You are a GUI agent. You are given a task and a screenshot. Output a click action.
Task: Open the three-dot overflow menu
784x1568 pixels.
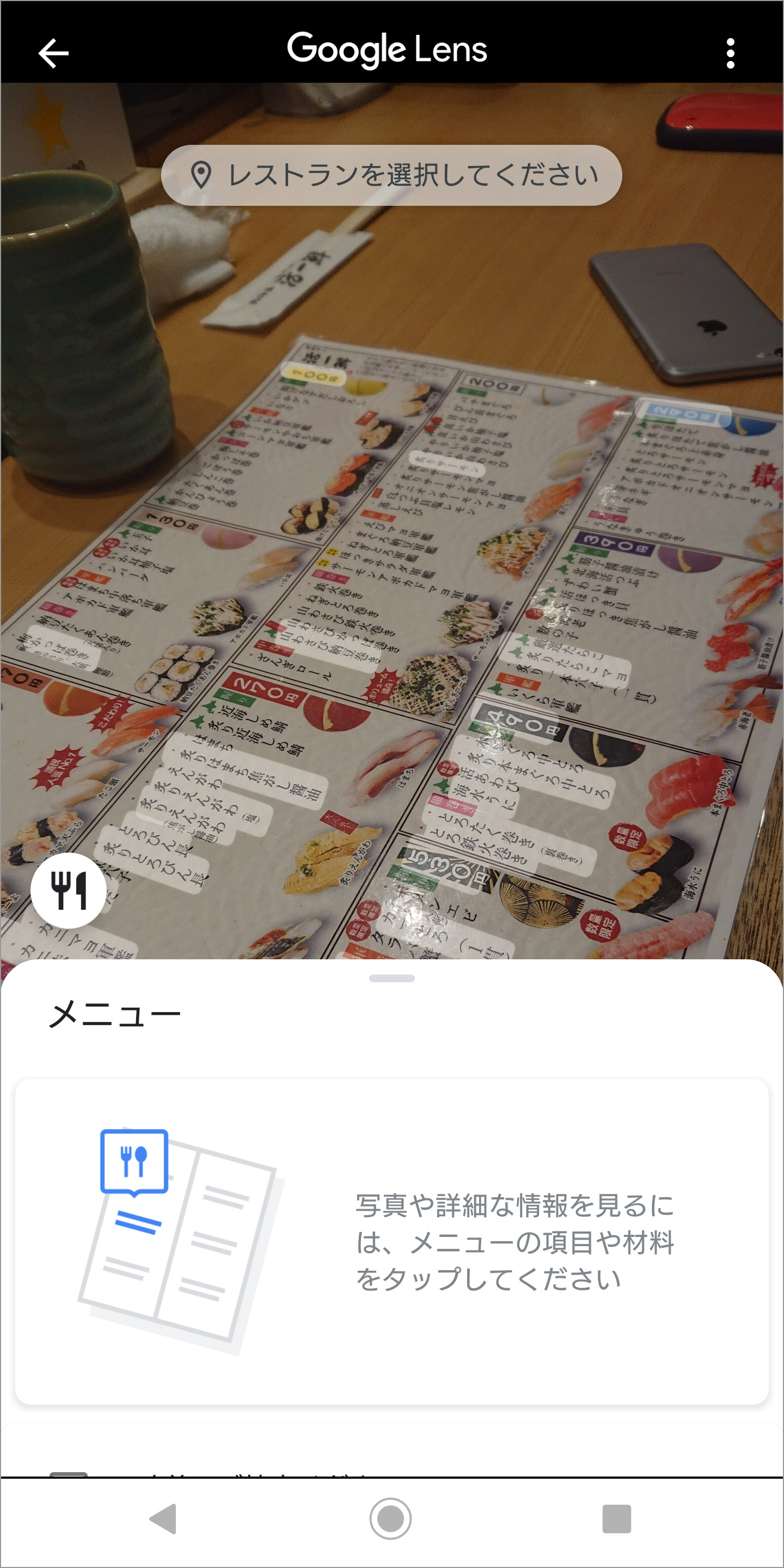coord(730,53)
